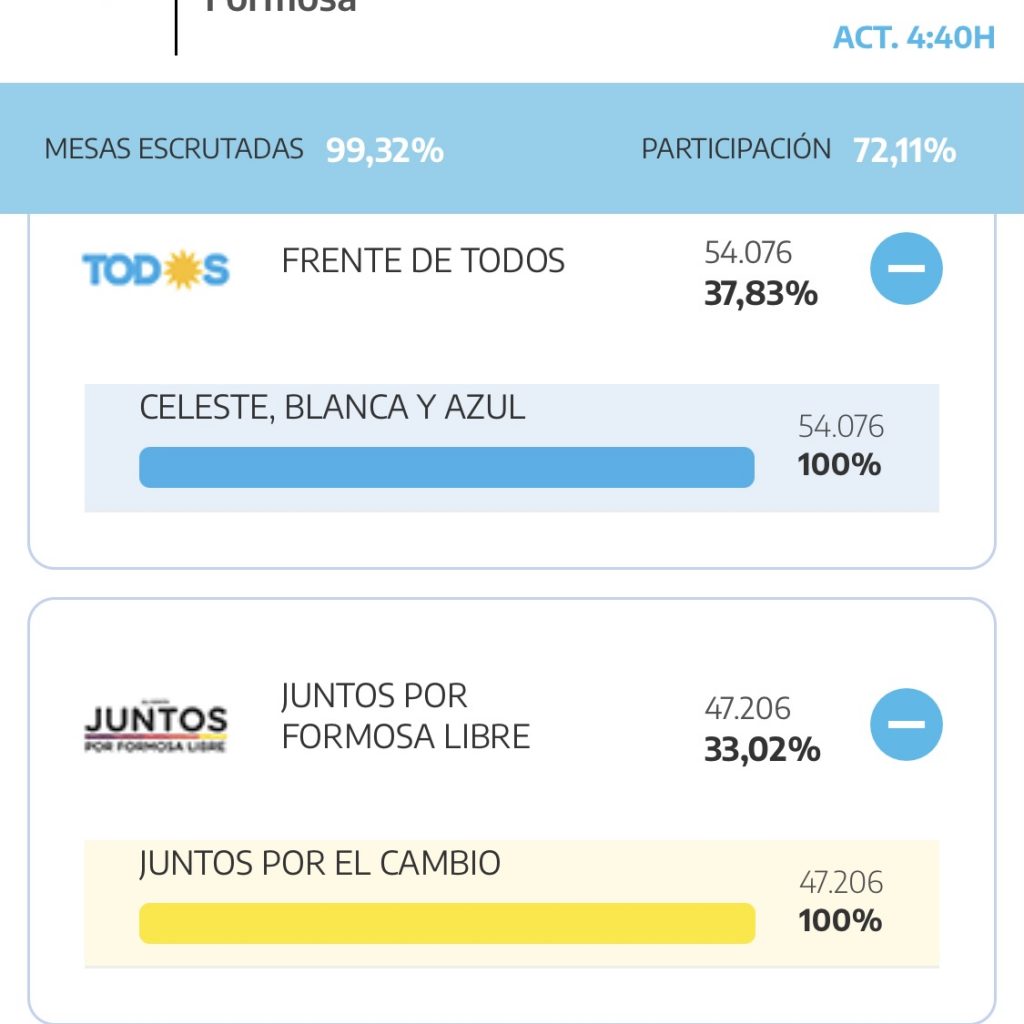Collapse the Juntos por Formosa Libre results
The width and height of the screenshot is (1024, 1024).
tap(906, 724)
